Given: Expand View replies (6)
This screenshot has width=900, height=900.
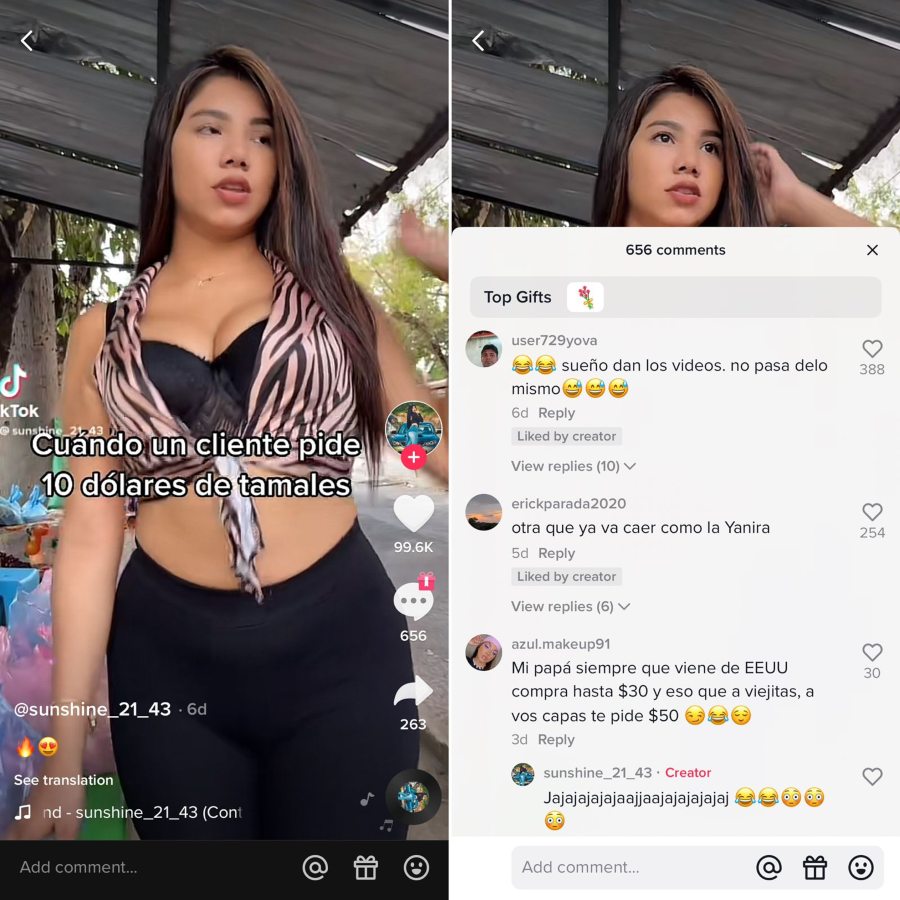Looking at the screenshot, I should (570, 606).
